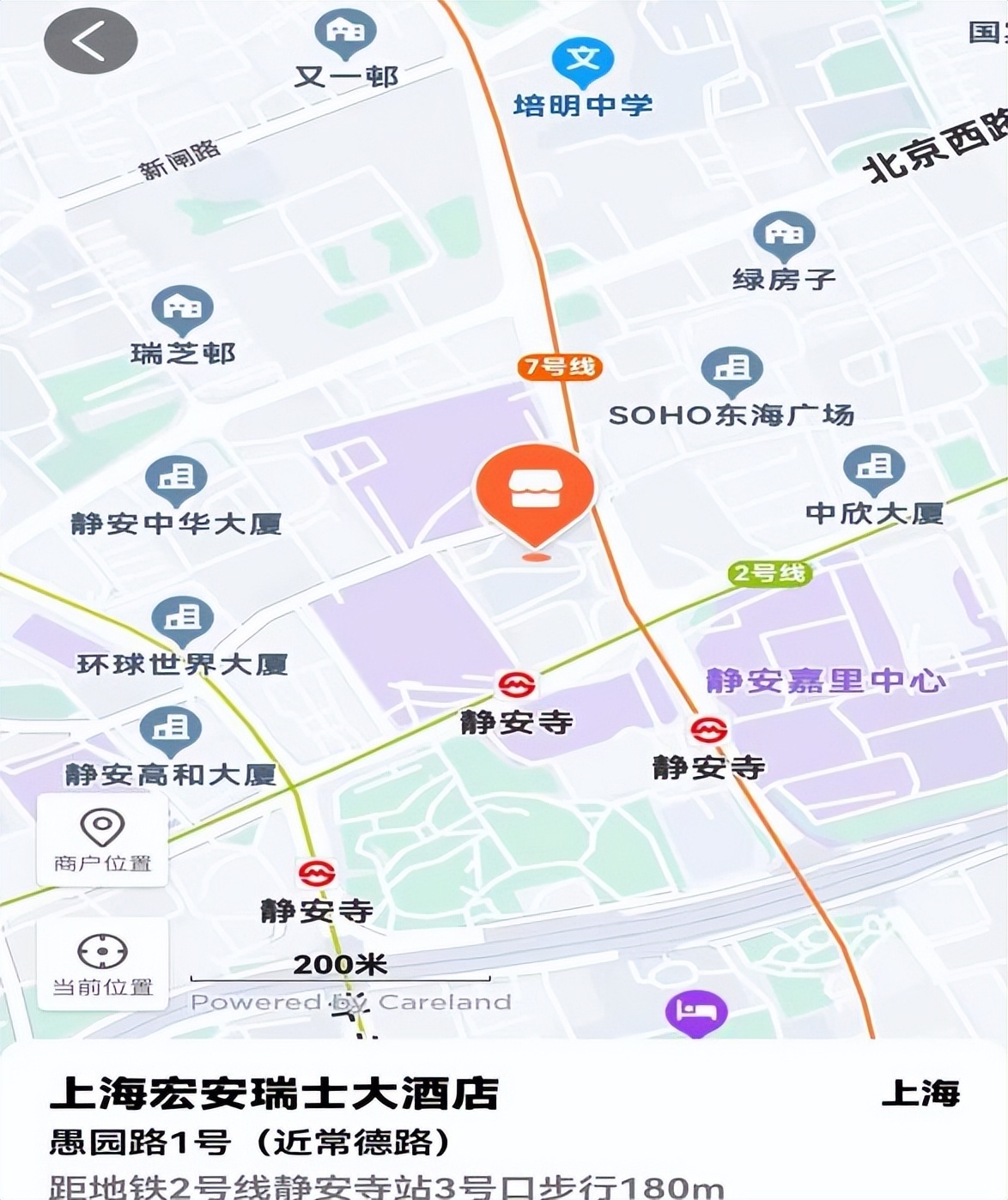Select the 绿房子 map marker
Viewport: 1008px width, 1200px height.
point(783,235)
